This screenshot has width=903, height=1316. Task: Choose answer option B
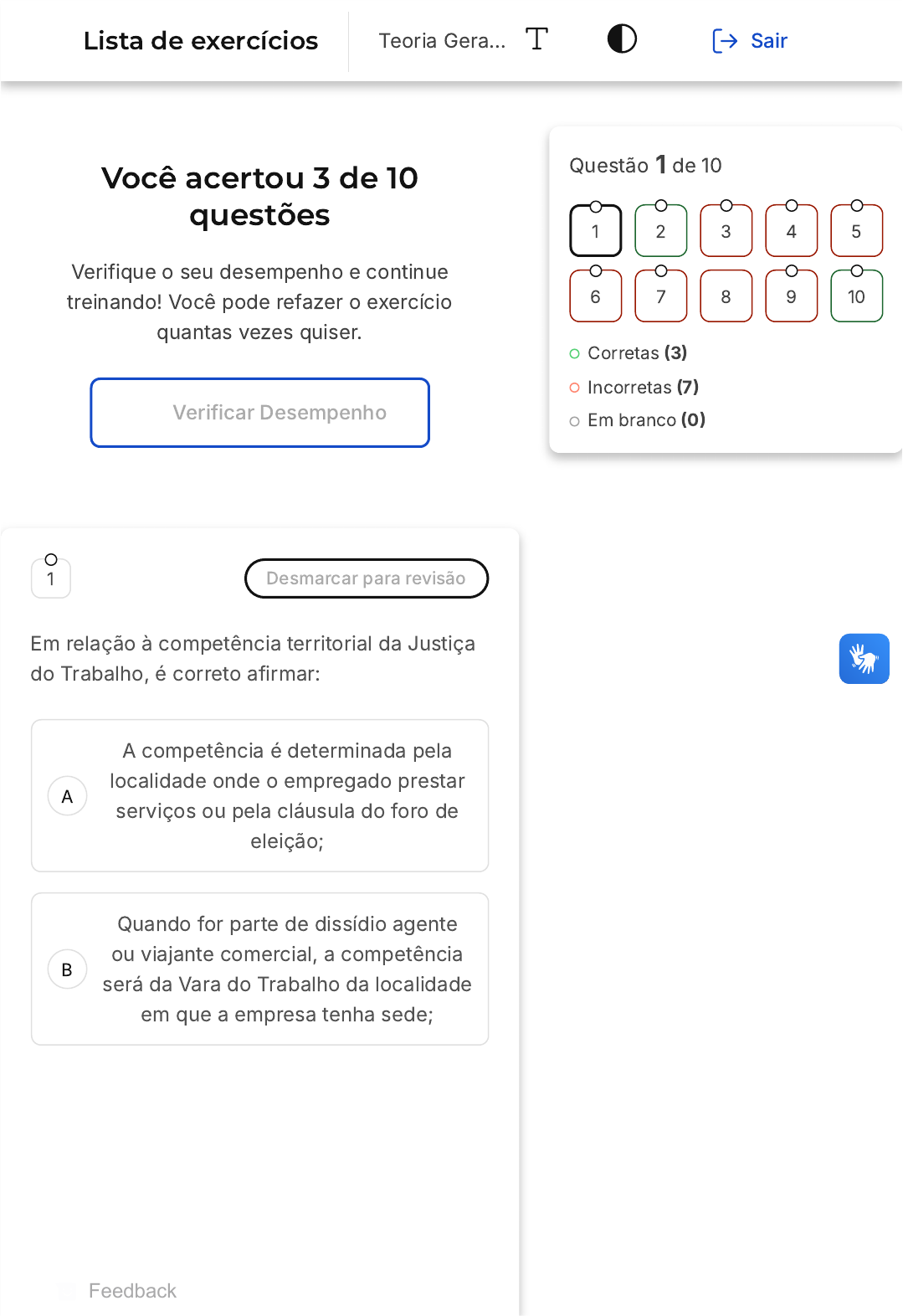(x=260, y=969)
